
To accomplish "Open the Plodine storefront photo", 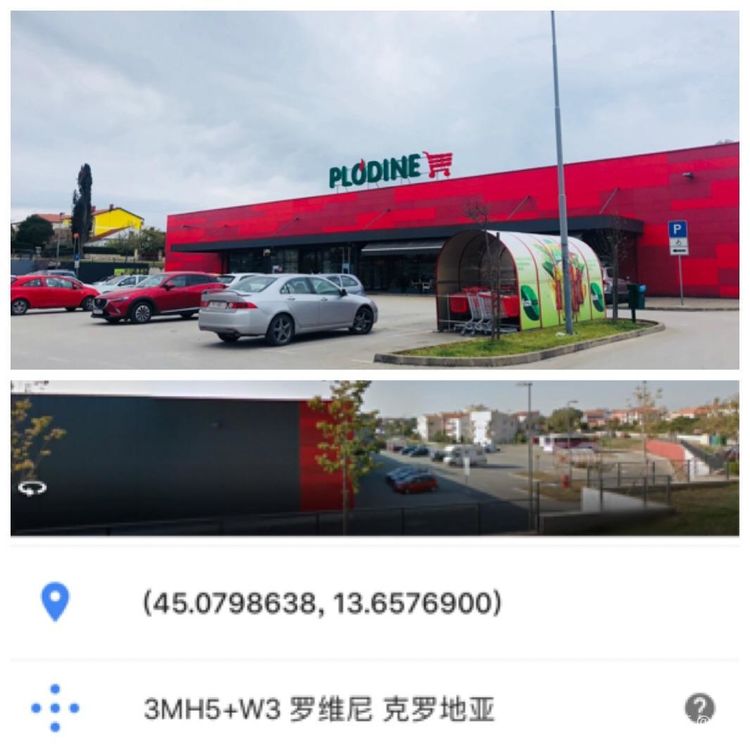I will [375, 190].
